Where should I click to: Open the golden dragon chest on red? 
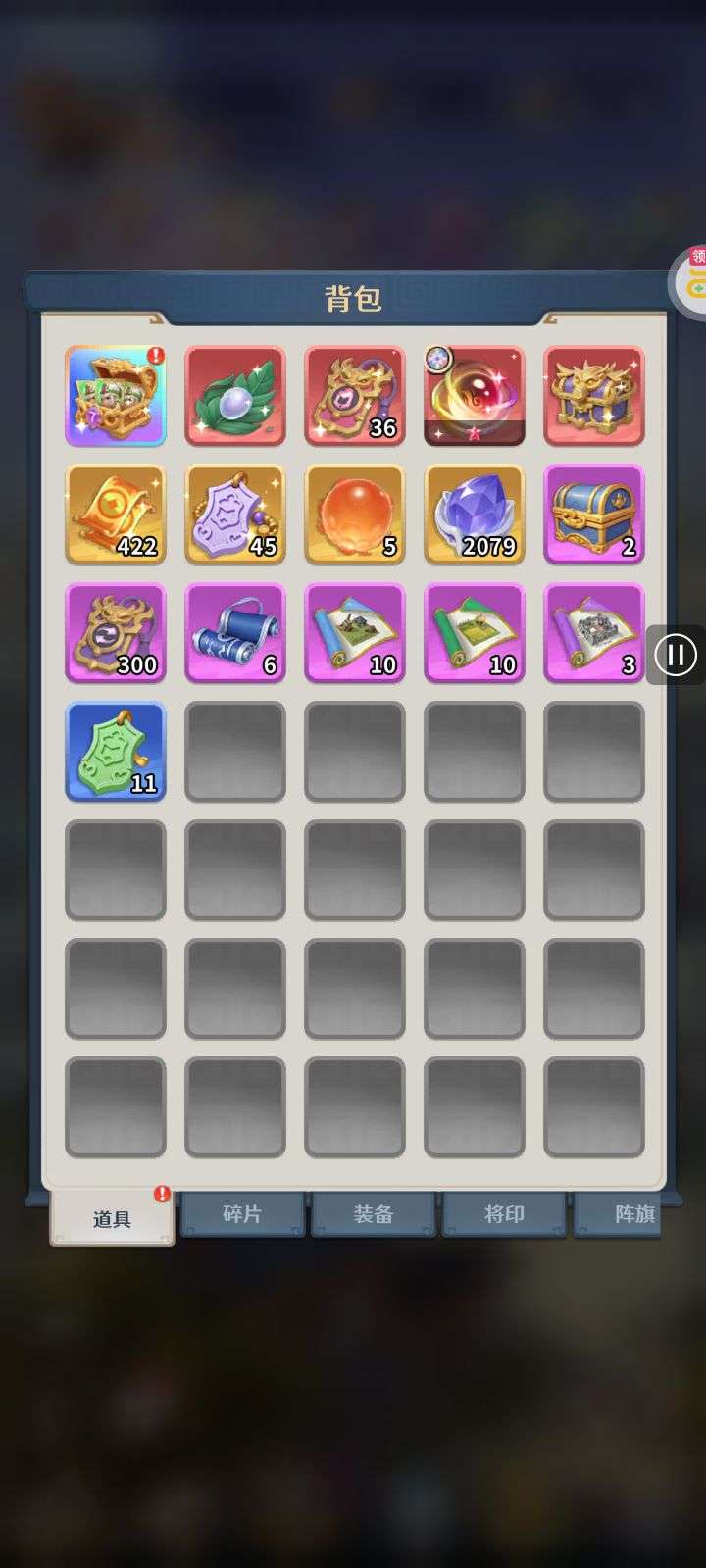point(594,396)
